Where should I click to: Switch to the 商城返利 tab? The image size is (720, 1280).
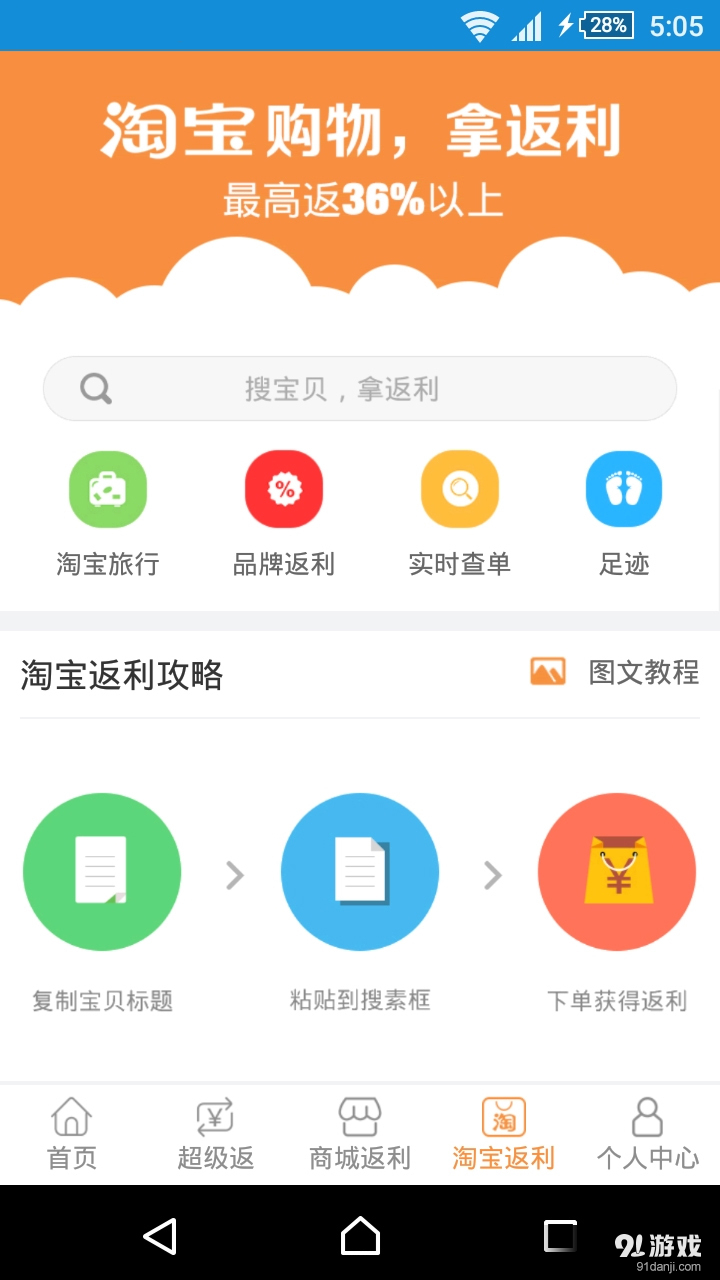359,1133
